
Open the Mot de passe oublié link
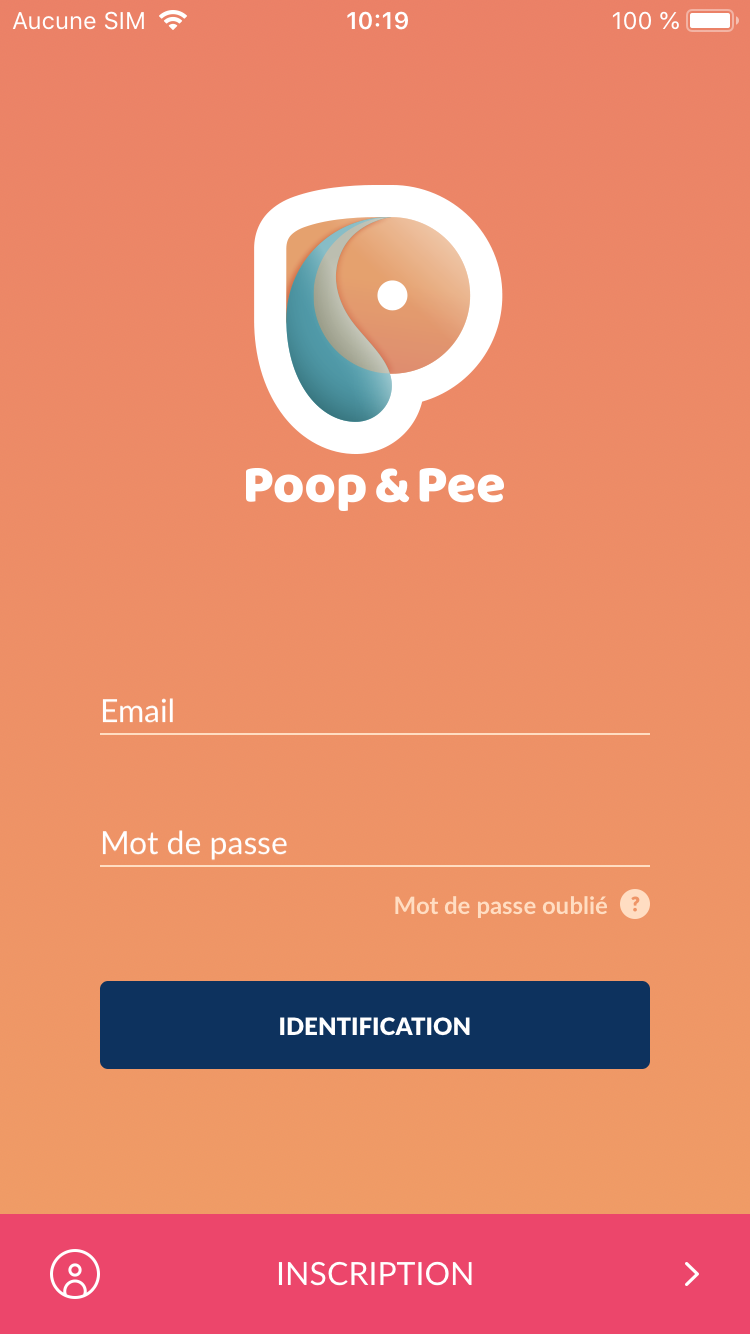500,905
